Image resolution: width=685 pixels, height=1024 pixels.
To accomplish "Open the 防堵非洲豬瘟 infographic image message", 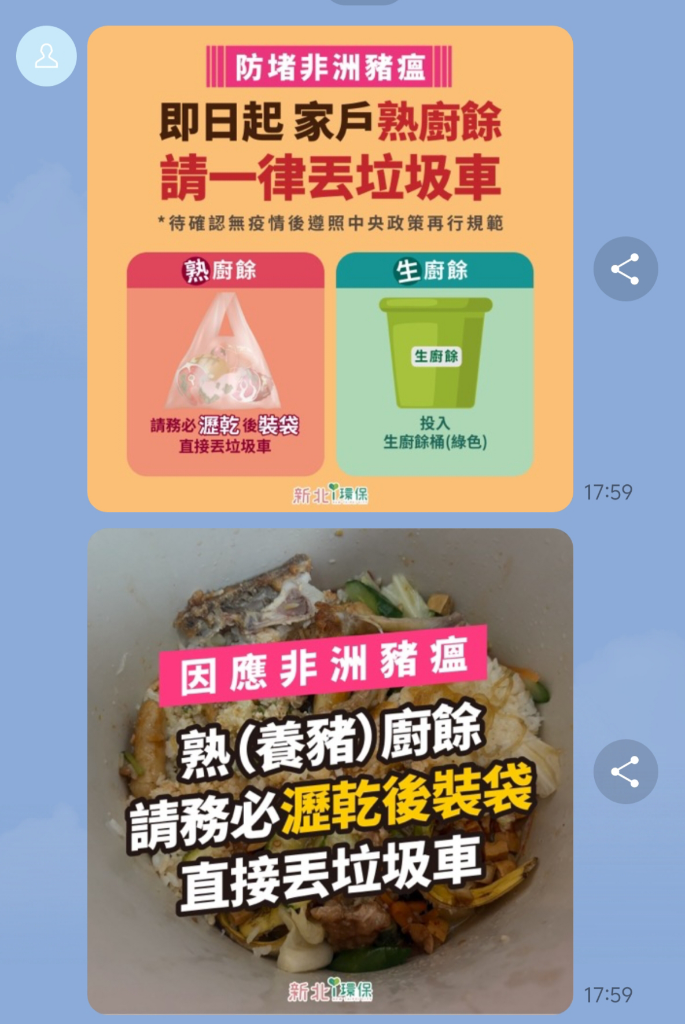I will coord(330,269).
